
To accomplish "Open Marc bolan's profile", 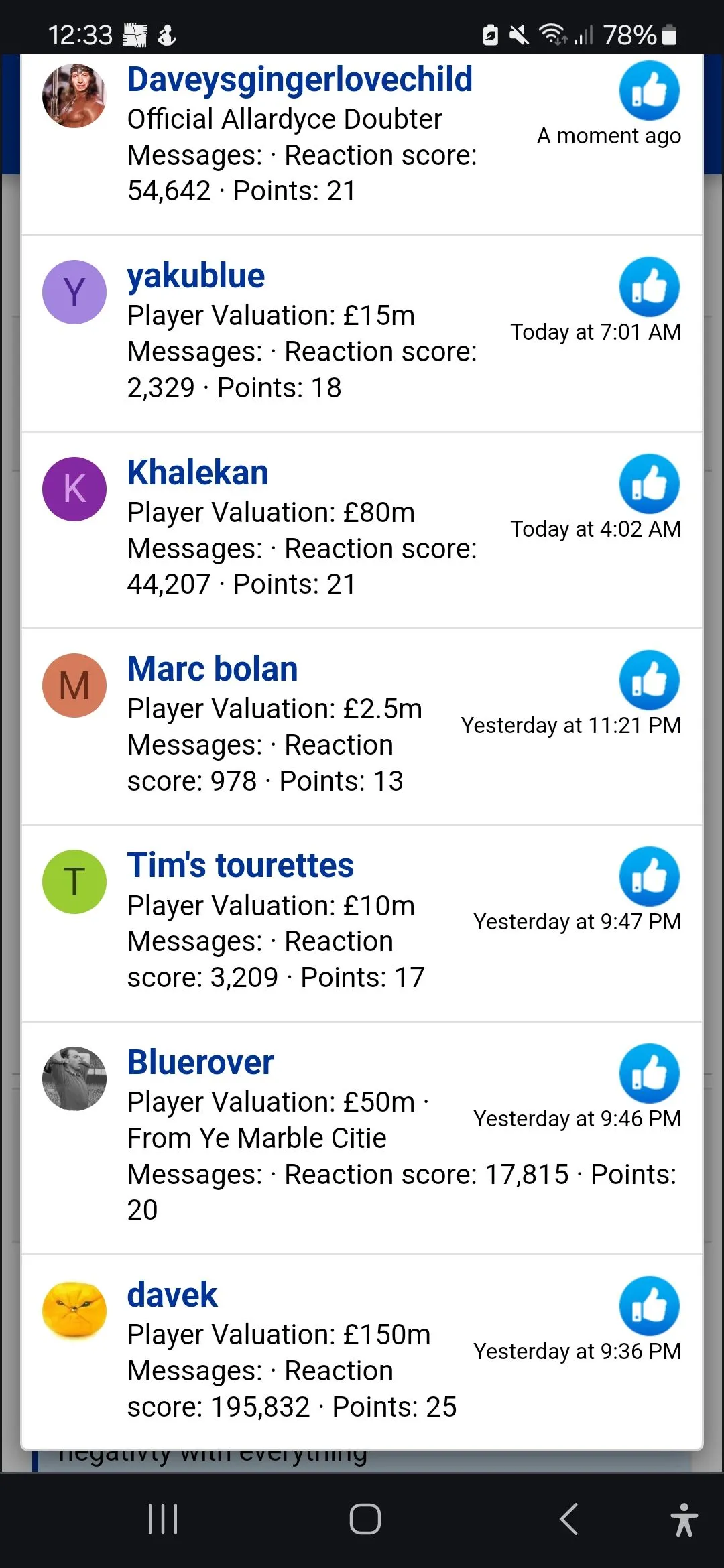I will tap(213, 669).
